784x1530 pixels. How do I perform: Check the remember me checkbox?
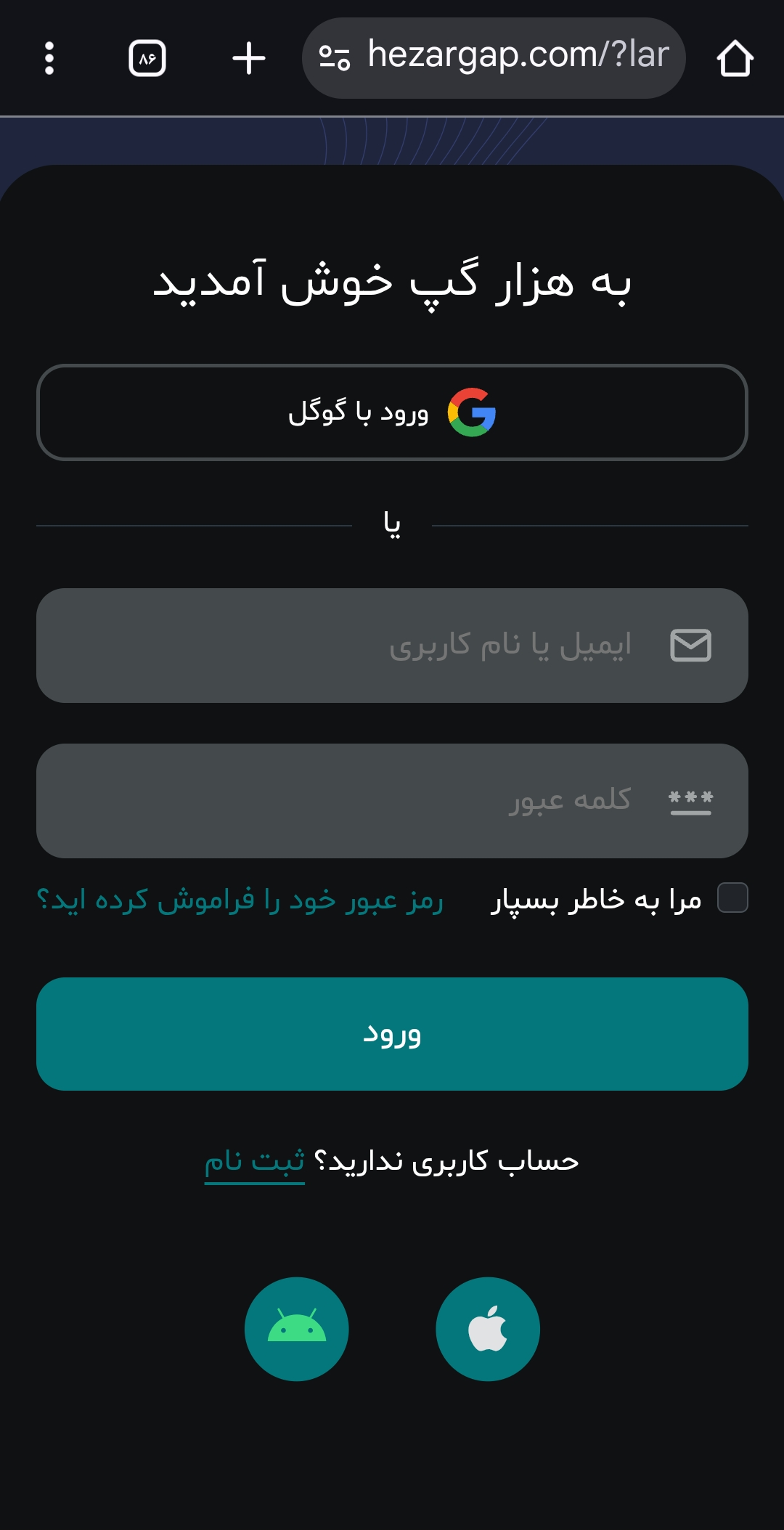(732, 898)
